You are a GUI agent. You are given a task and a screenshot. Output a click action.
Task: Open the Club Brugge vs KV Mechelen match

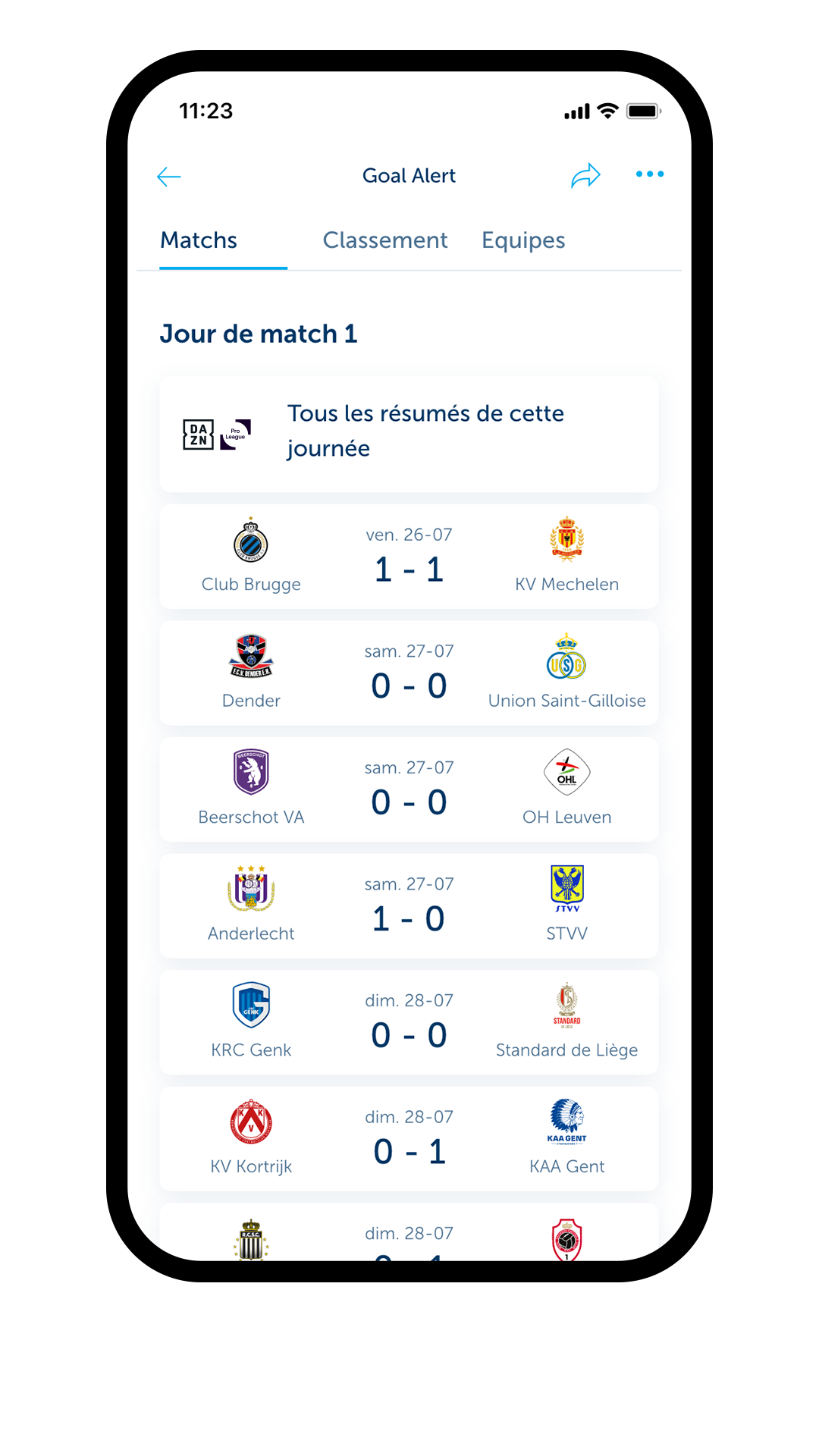(x=409, y=557)
